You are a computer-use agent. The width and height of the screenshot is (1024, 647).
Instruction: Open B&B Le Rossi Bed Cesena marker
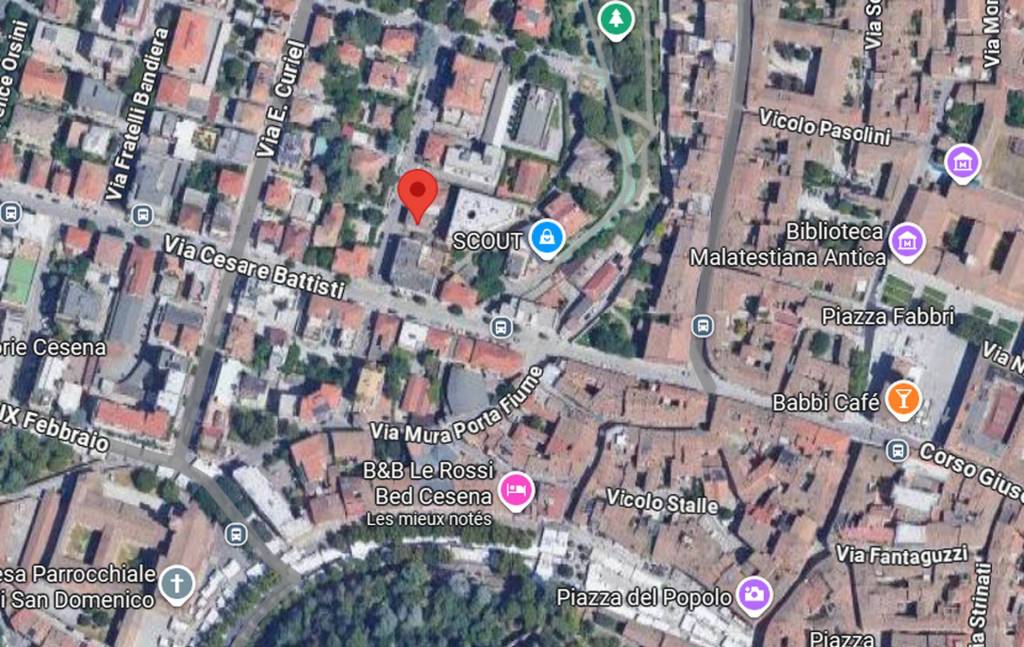tap(516, 490)
